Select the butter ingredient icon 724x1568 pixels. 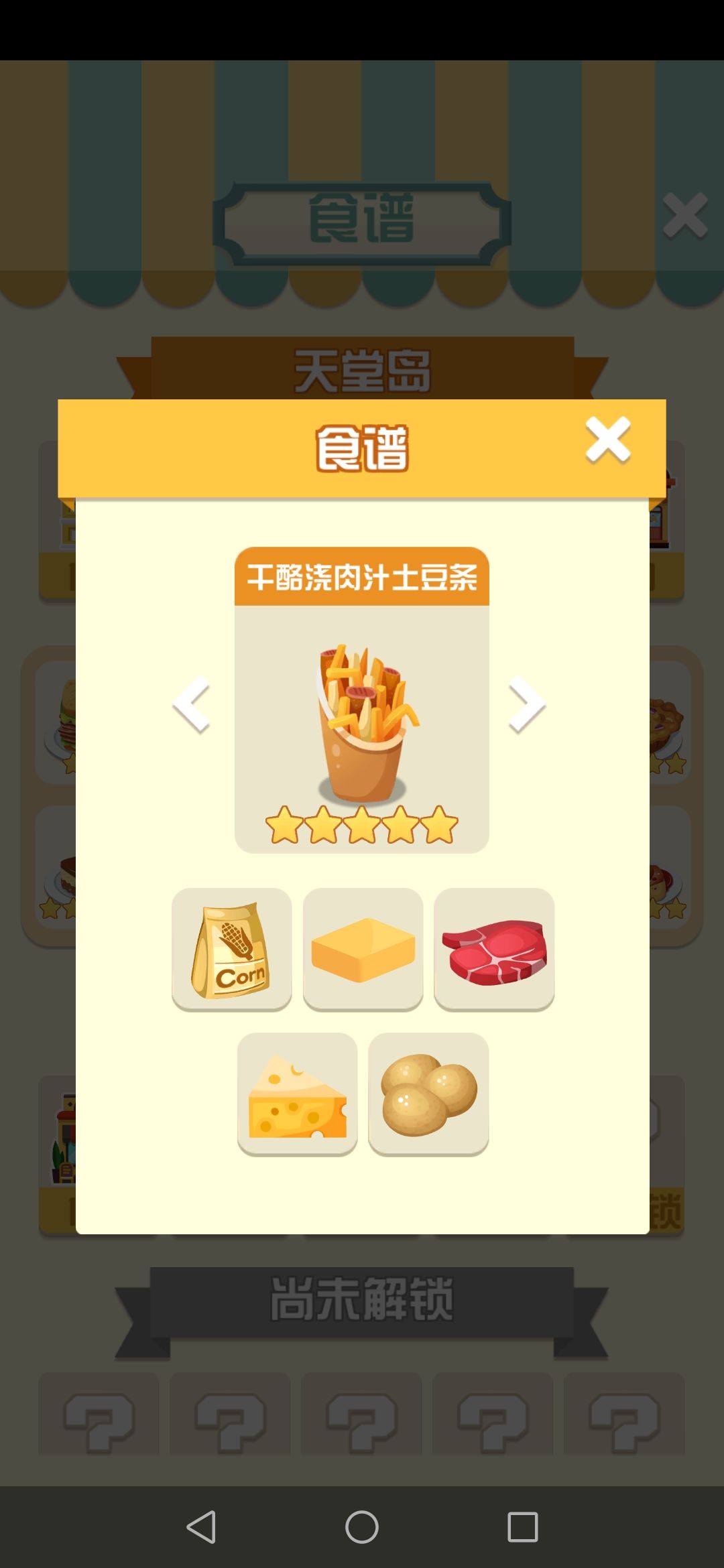(362, 948)
